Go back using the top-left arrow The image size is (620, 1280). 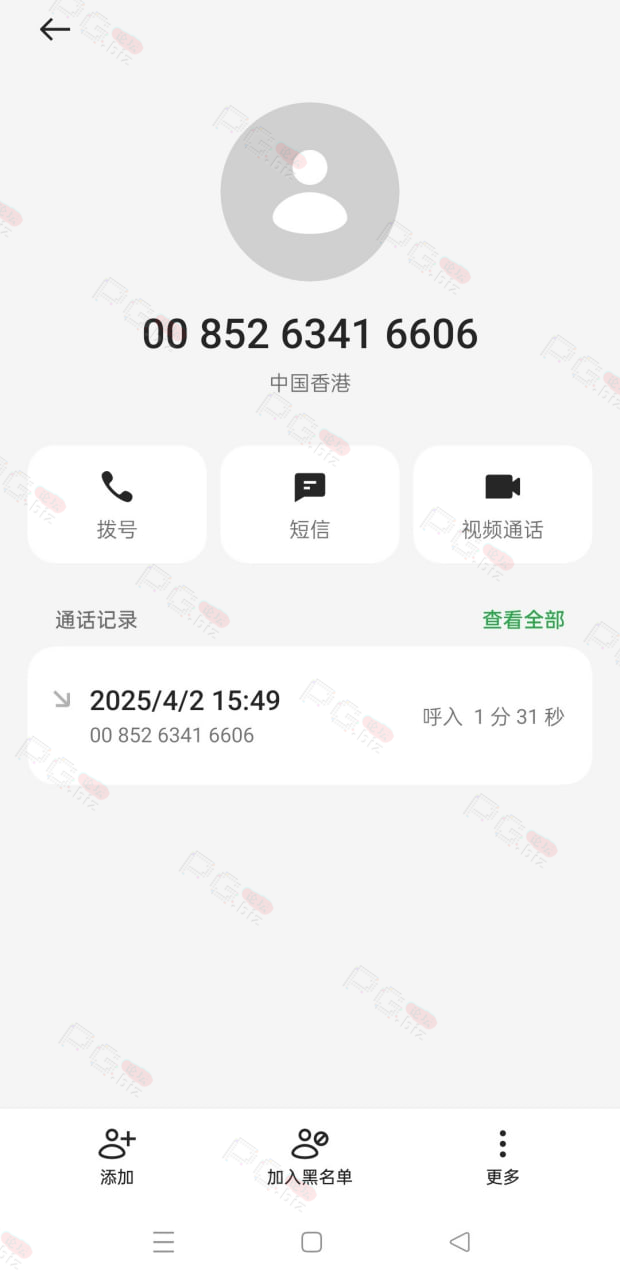coord(54,30)
